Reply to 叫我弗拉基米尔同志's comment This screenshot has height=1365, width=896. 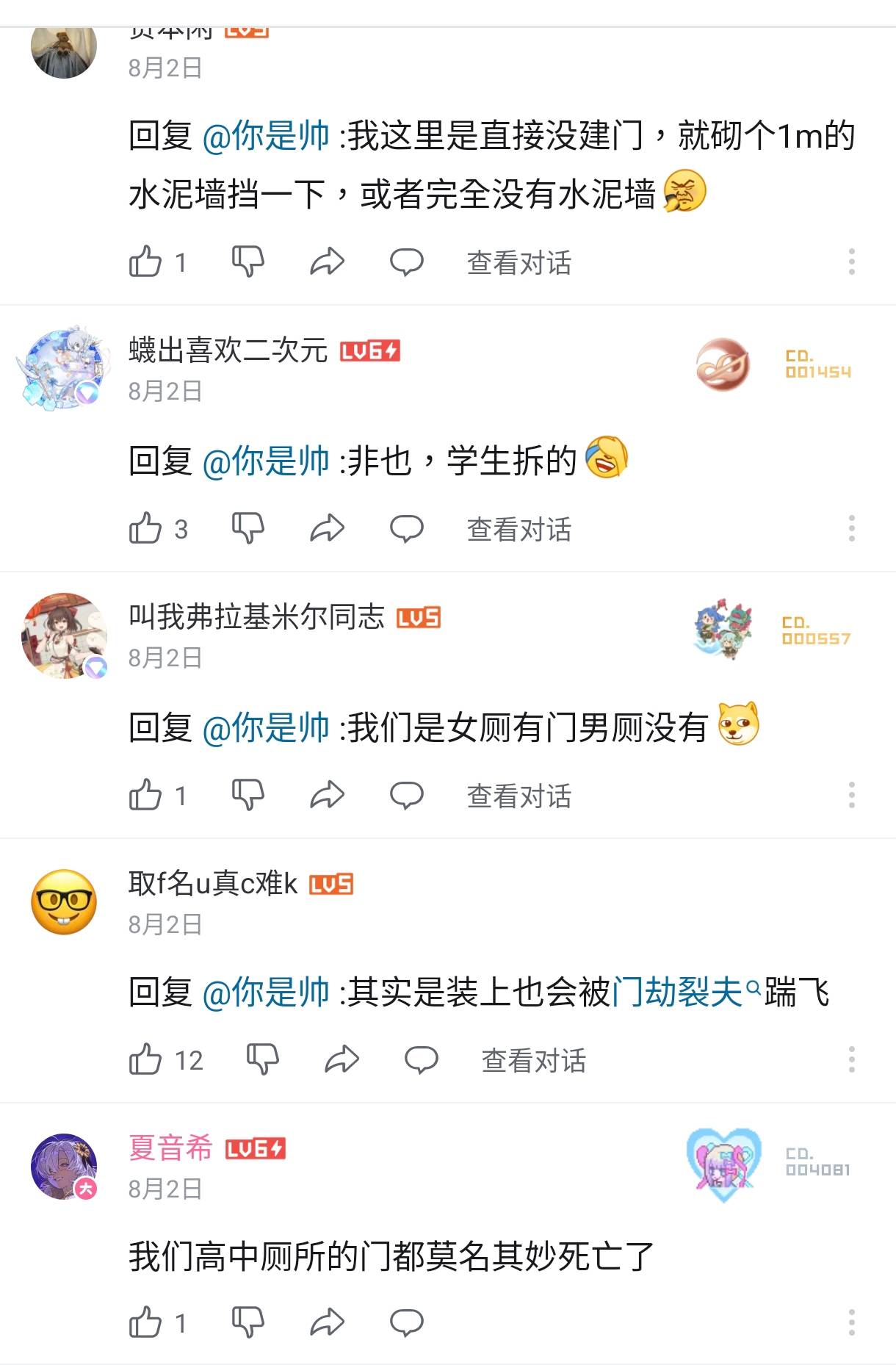[406, 795]
